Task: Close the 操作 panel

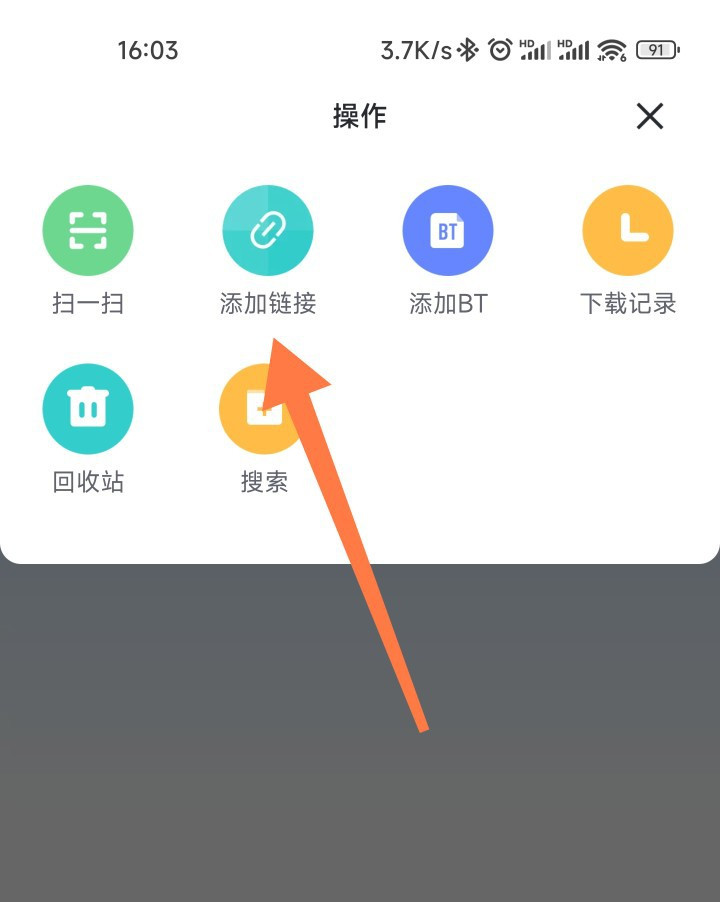Action: [x=650, y=117]
